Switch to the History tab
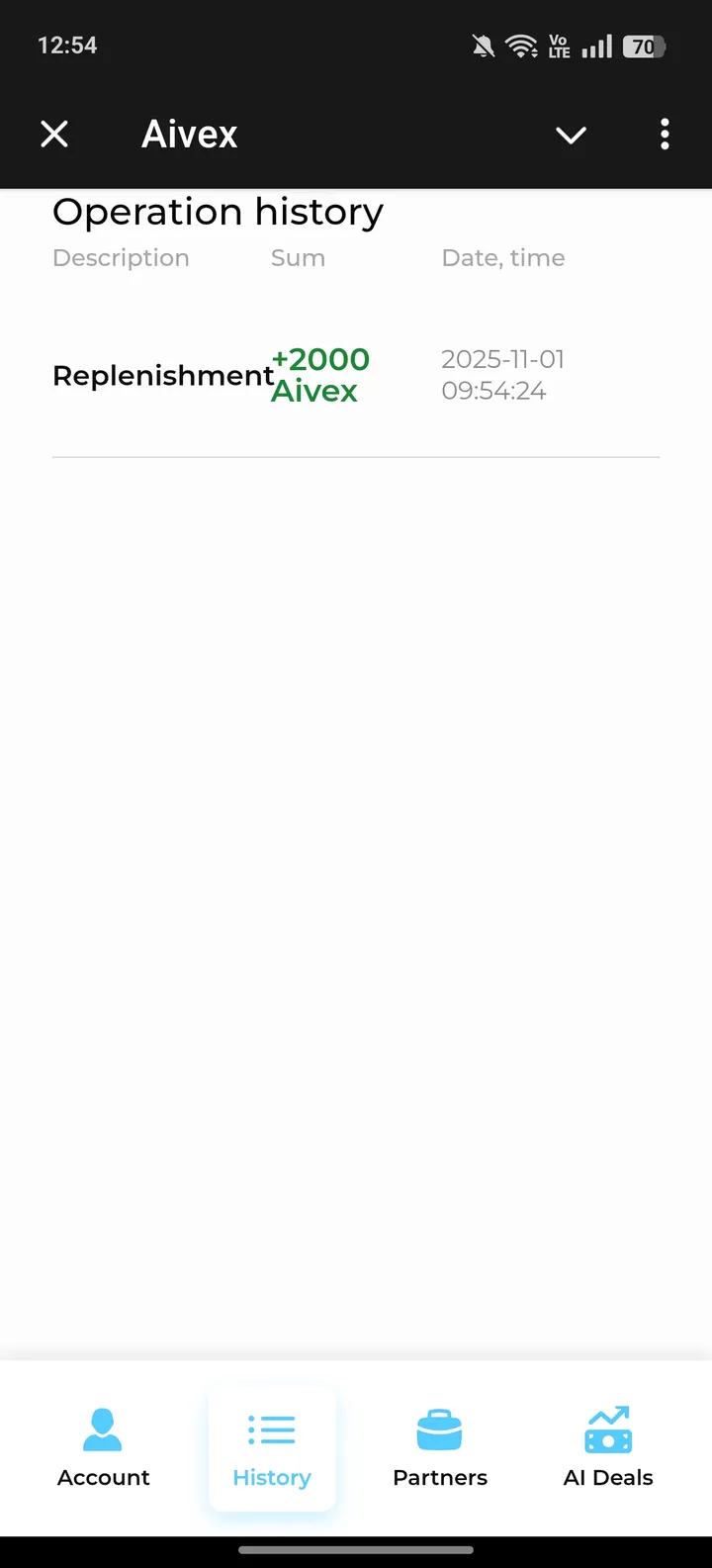Viewport: 712px width, 1568px height. coord(271,1449)
